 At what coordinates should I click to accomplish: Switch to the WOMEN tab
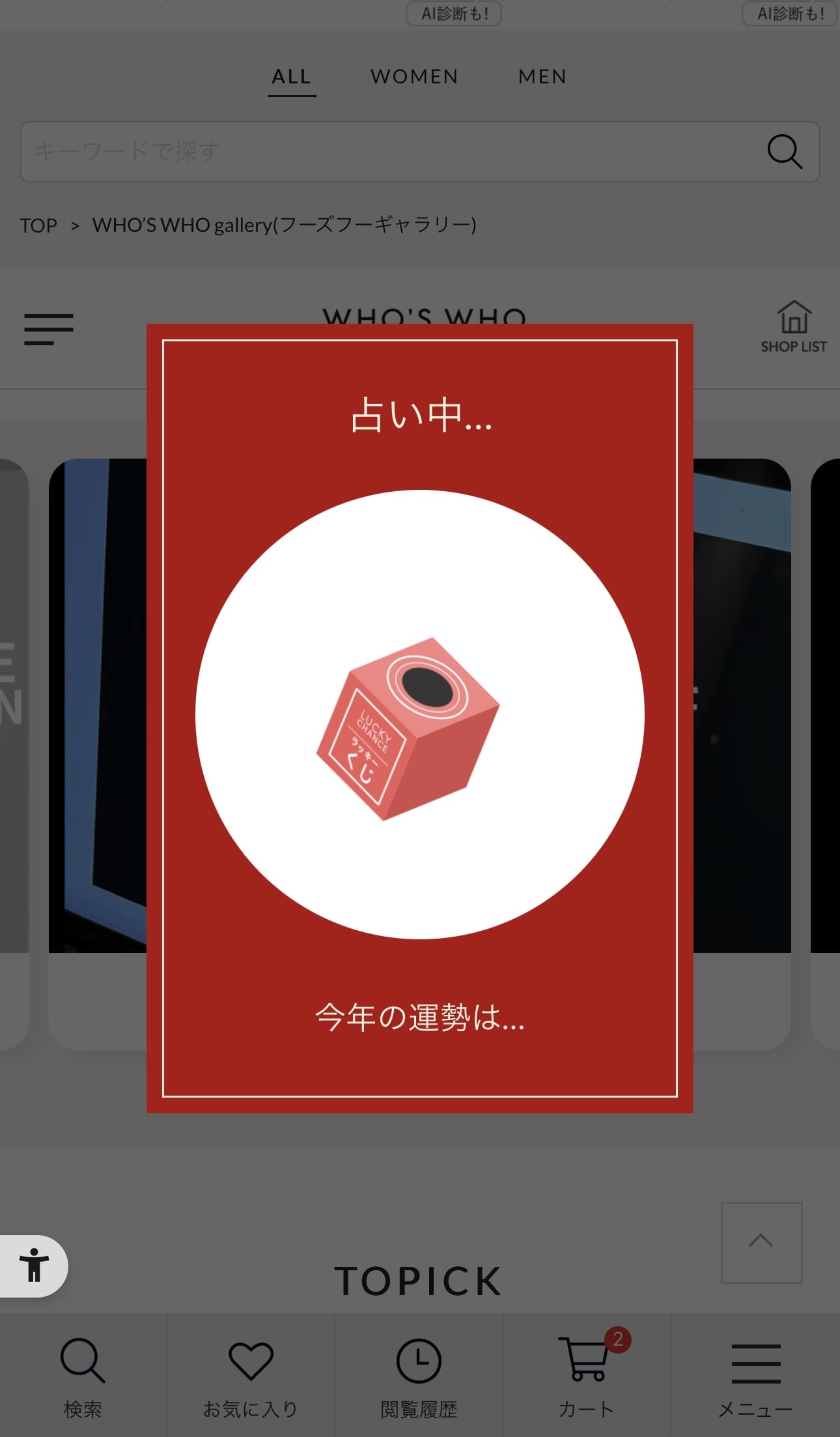click(414, 77)
